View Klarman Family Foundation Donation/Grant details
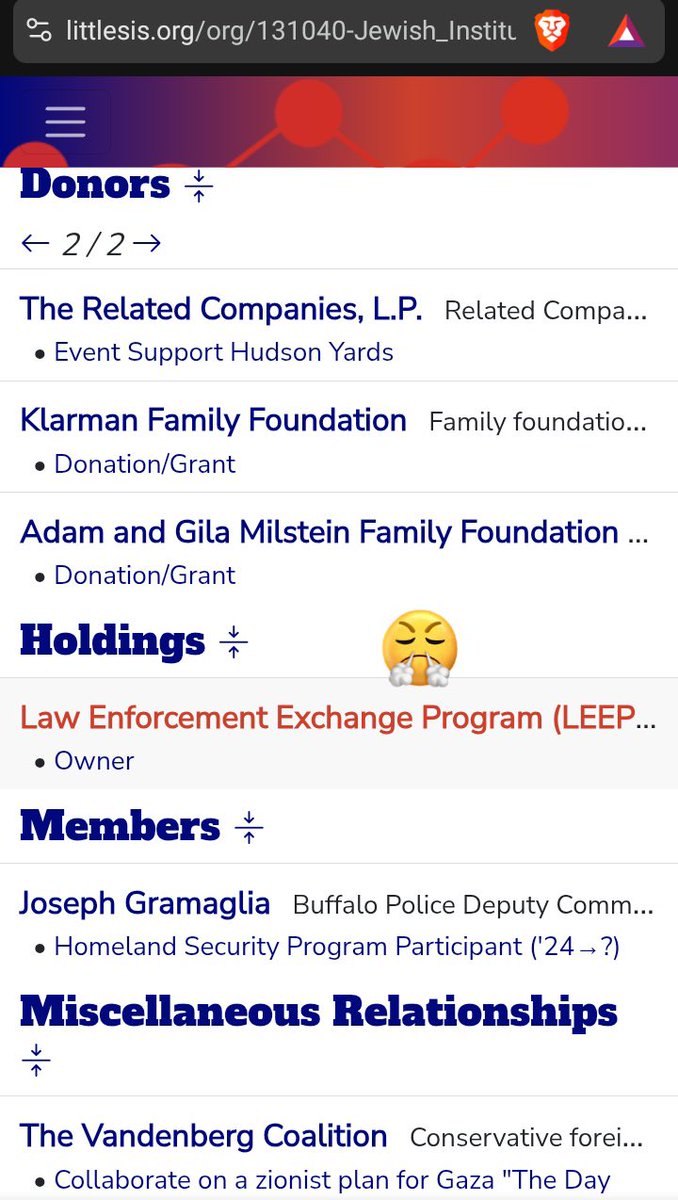 (x=144, y=464)
